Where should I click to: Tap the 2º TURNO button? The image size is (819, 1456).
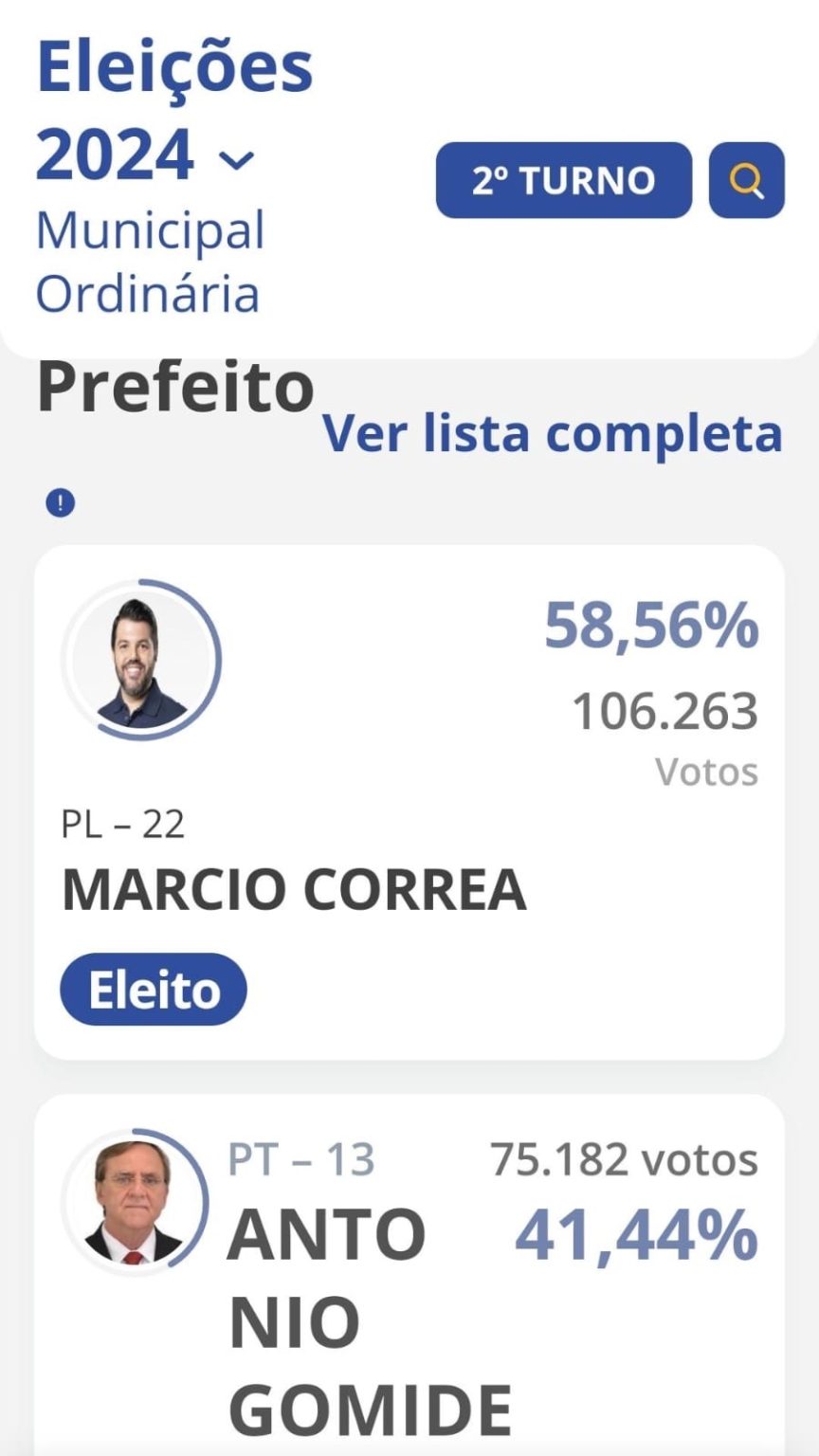[x=564, y=180]
